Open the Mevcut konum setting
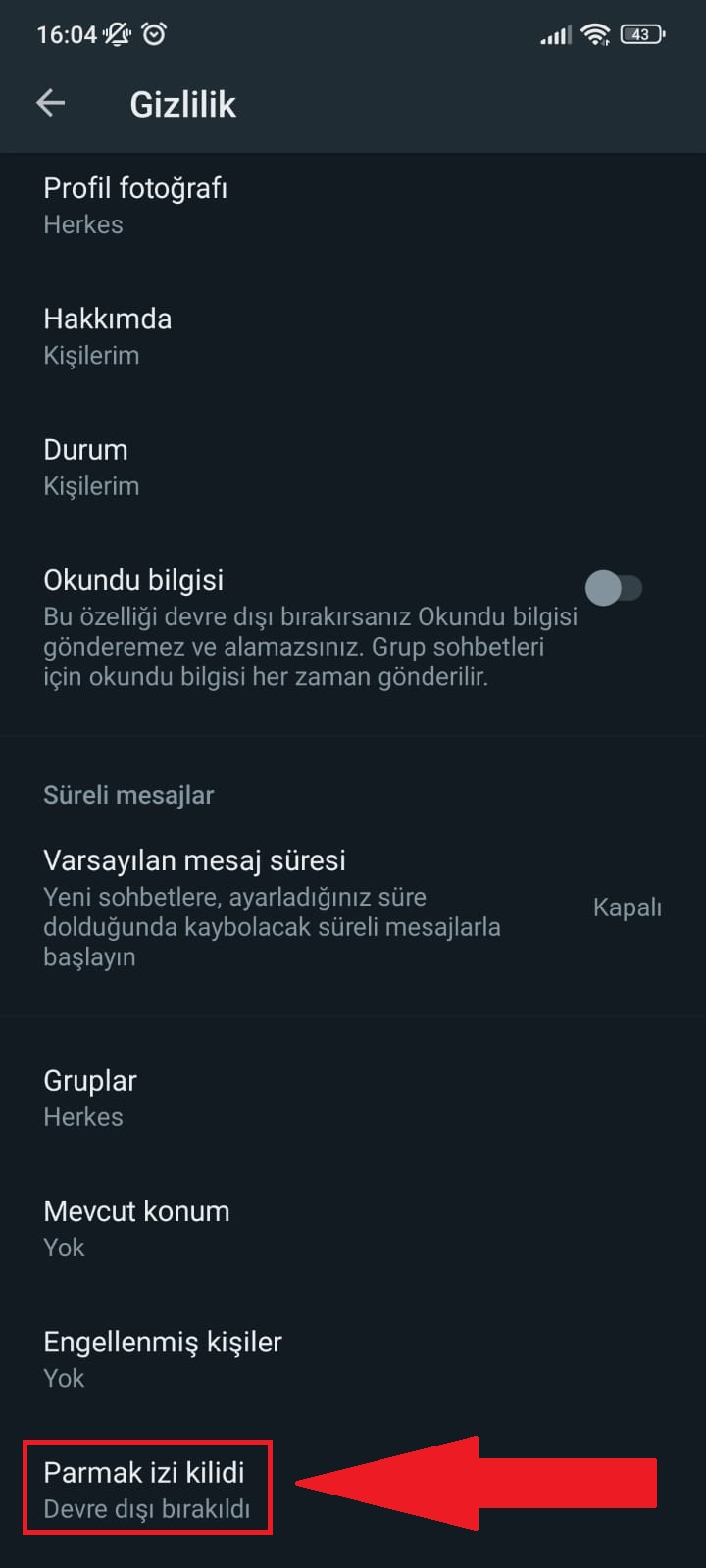706x1568 pixels. 136,1228
